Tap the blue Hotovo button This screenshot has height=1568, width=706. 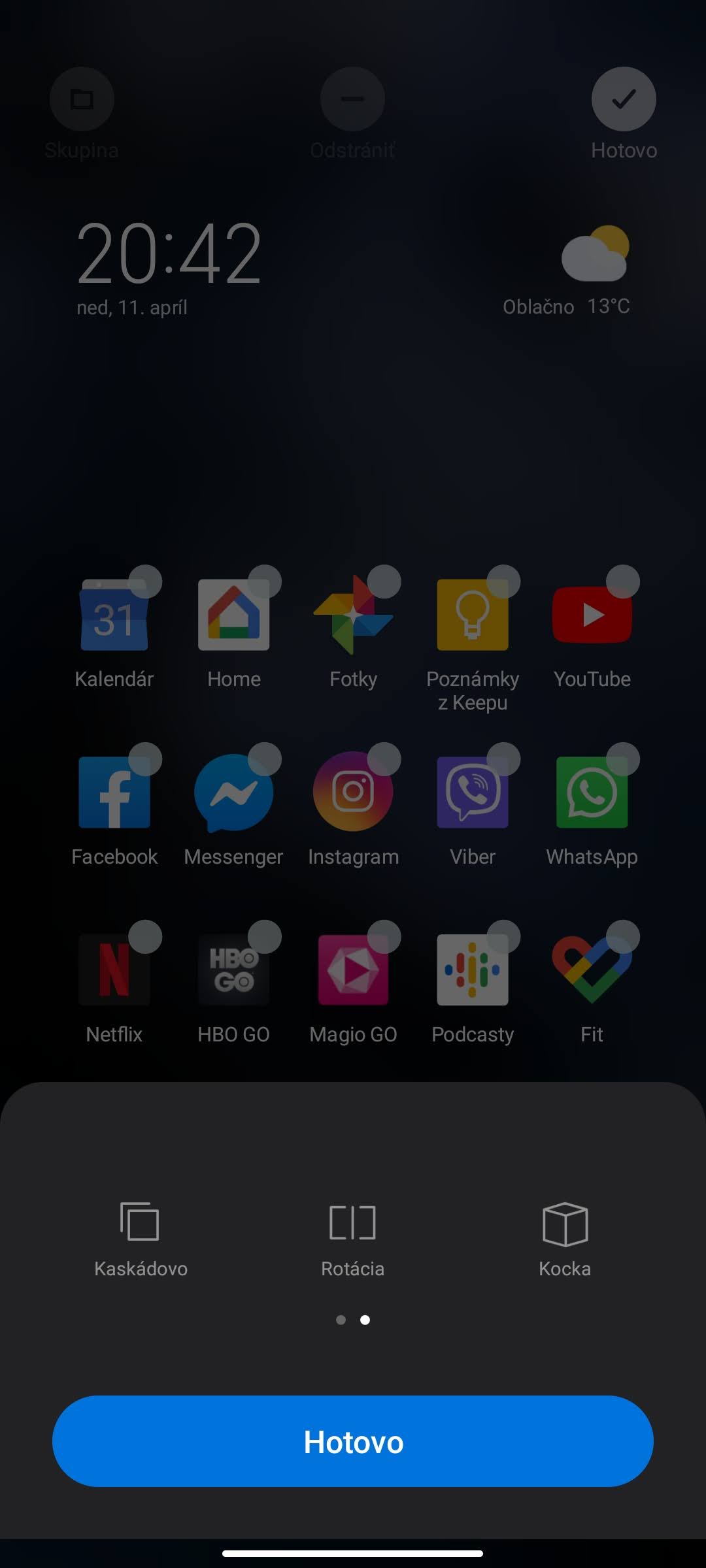click(x=353, y=1441)
